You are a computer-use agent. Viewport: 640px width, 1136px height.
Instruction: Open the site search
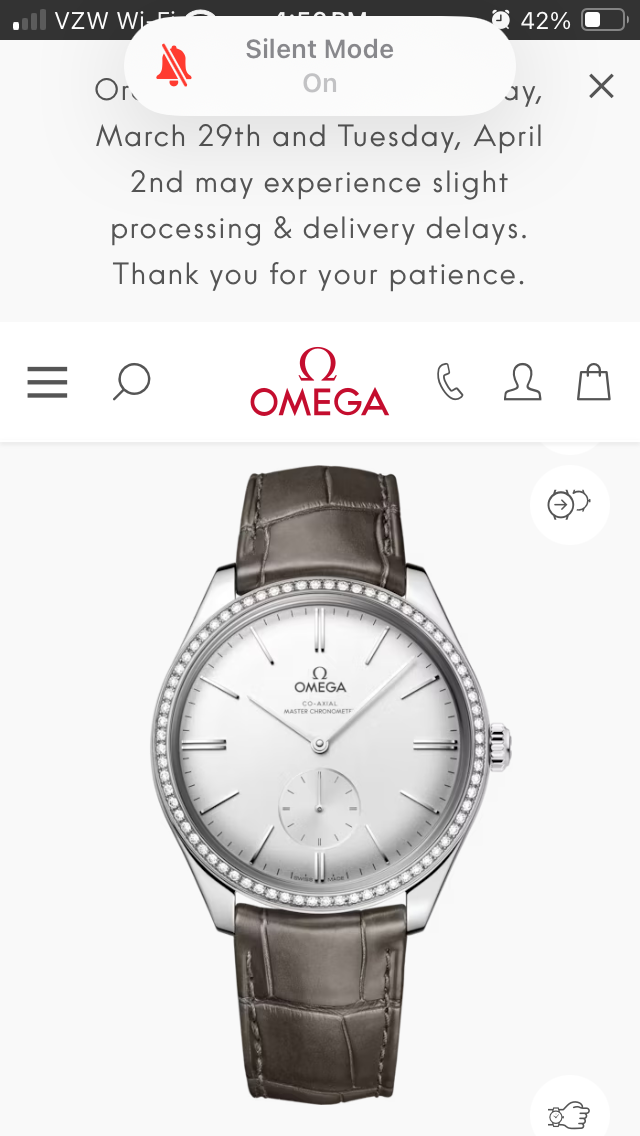131,382
